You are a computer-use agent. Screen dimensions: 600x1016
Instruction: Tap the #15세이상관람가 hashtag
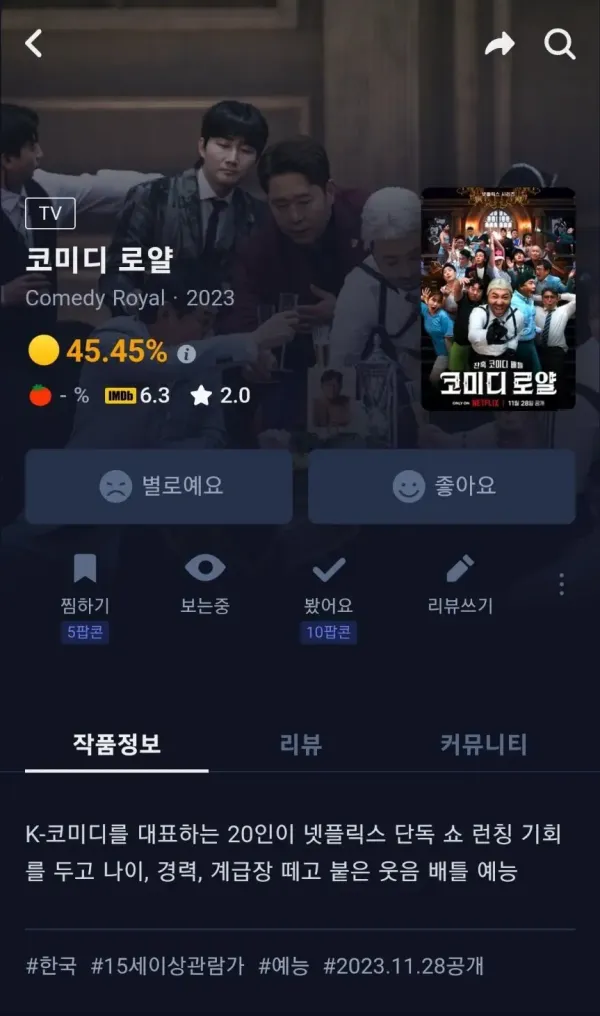click(x=168, y=966)
